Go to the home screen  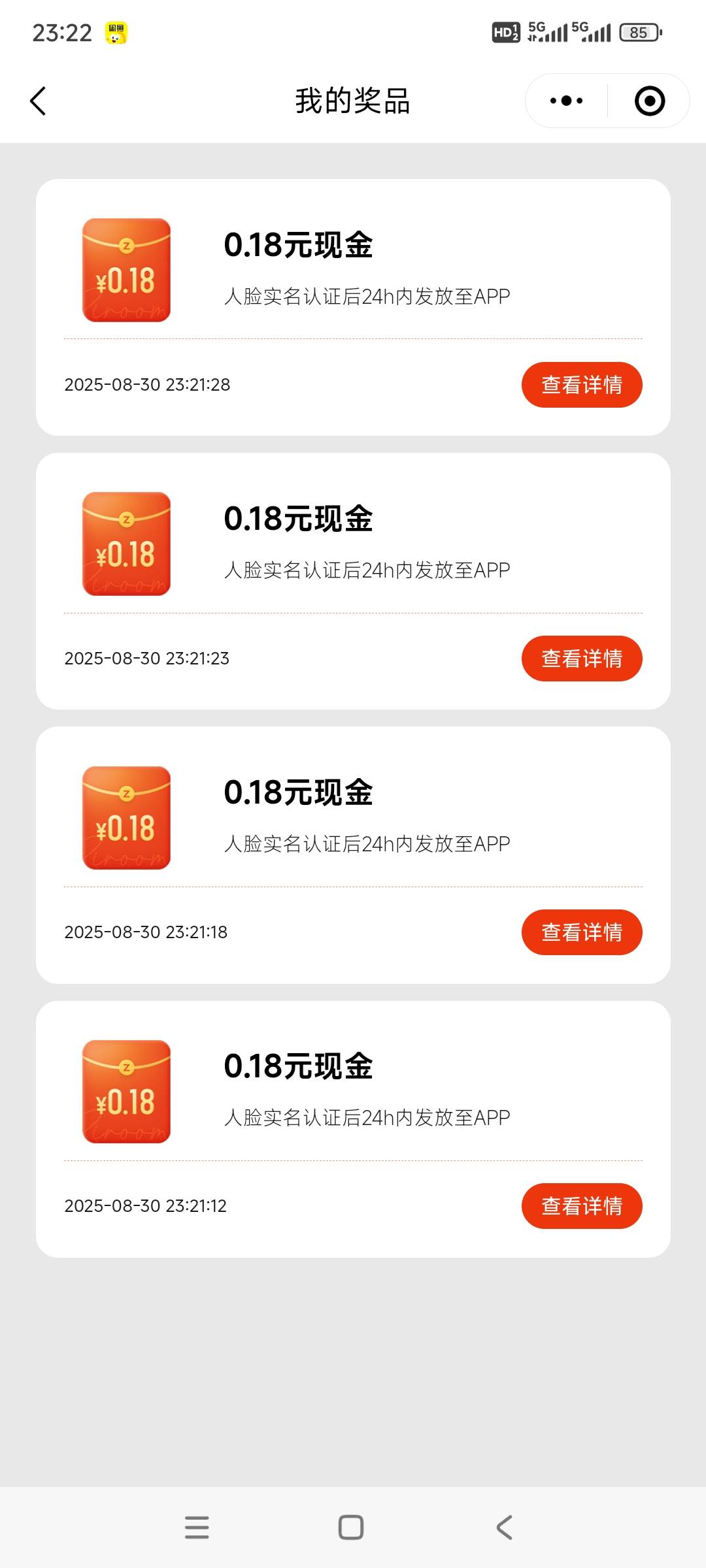(351, 1527)
